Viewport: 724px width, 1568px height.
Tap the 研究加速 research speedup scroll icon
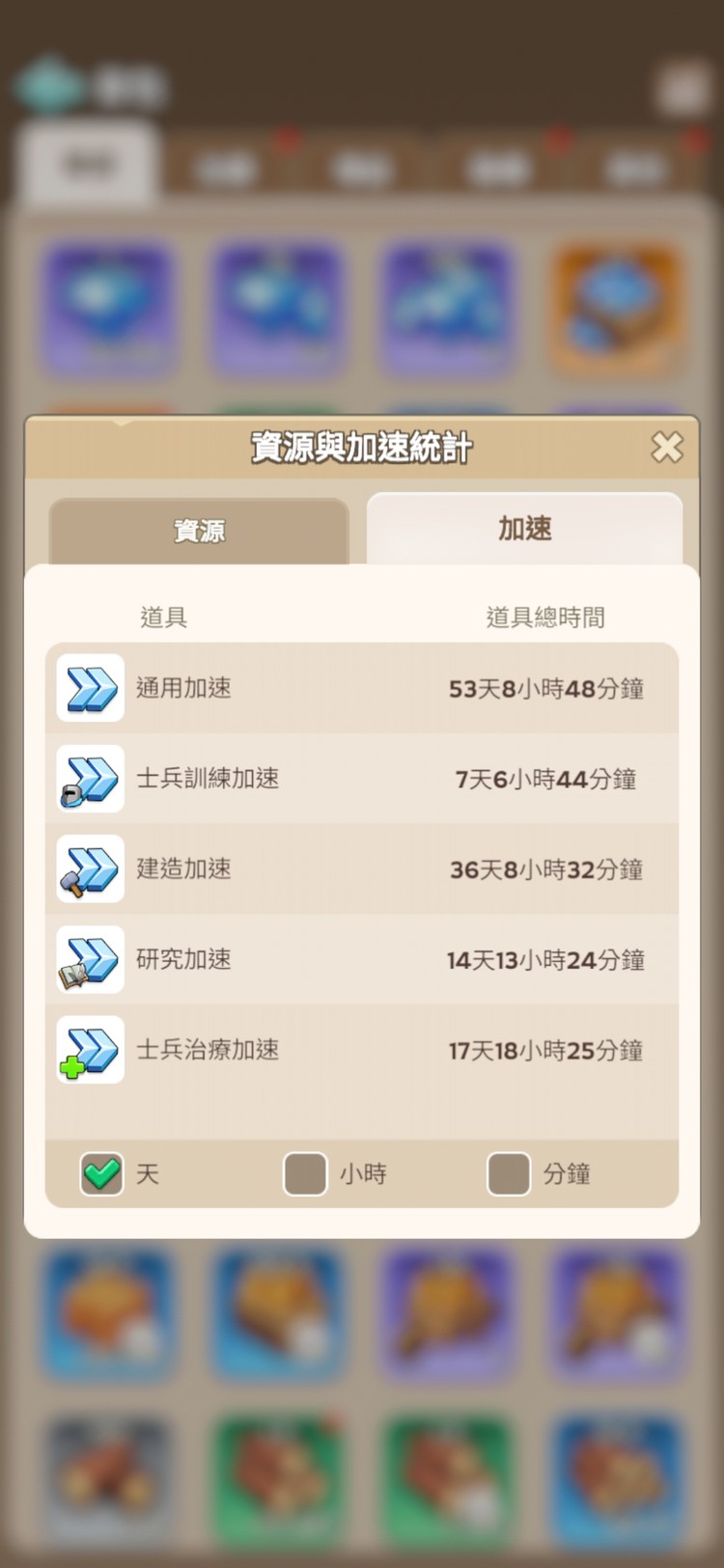[89, 960]
